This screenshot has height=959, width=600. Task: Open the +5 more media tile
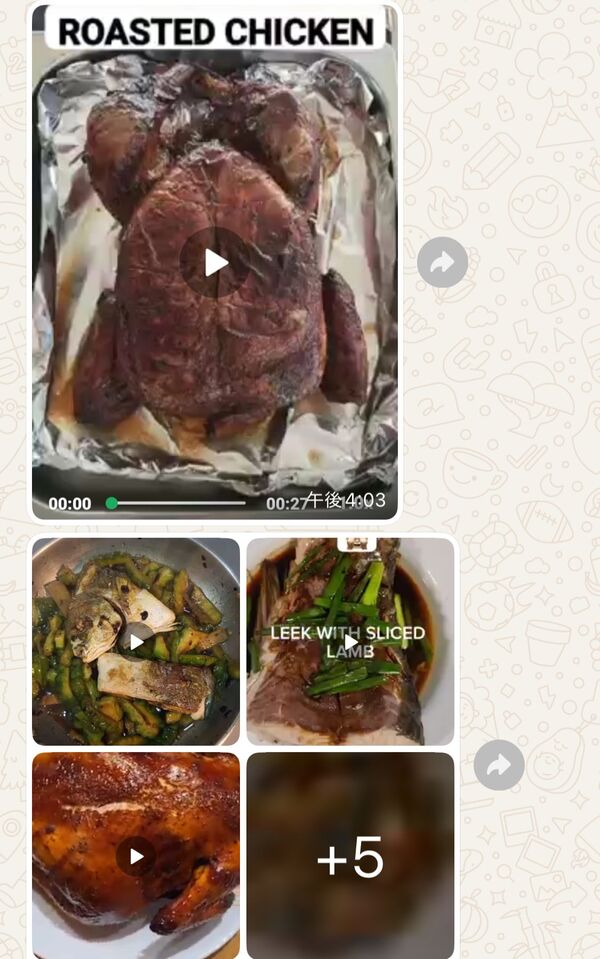350,856
